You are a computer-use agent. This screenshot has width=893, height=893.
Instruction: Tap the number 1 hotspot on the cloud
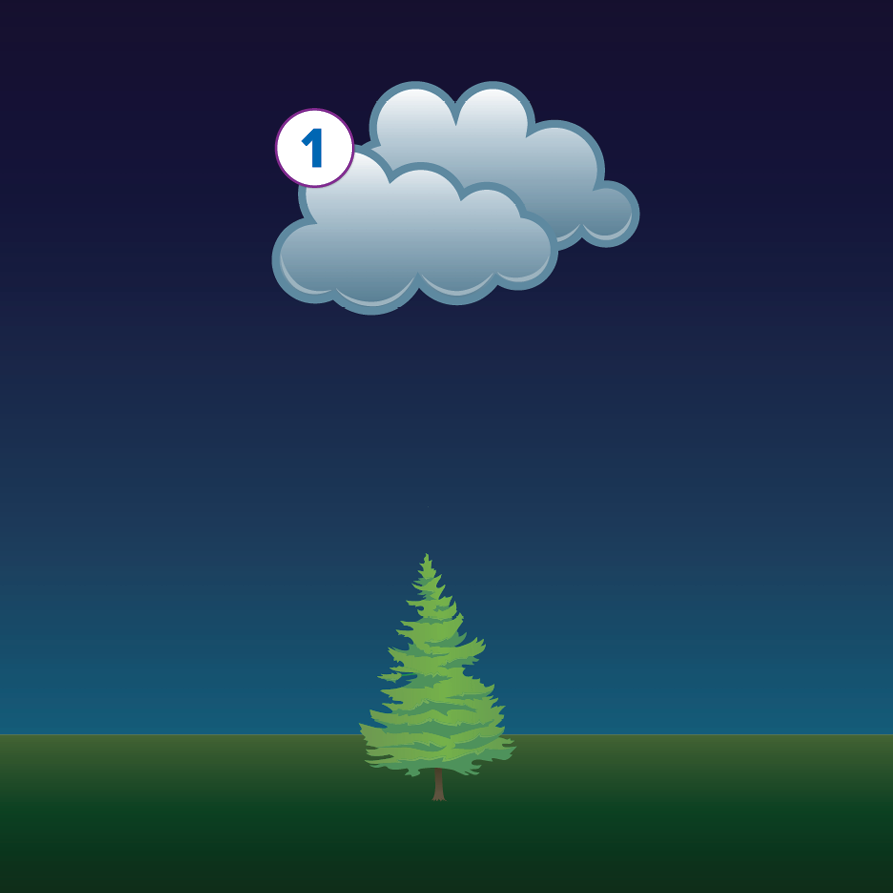tap(314, 149)
